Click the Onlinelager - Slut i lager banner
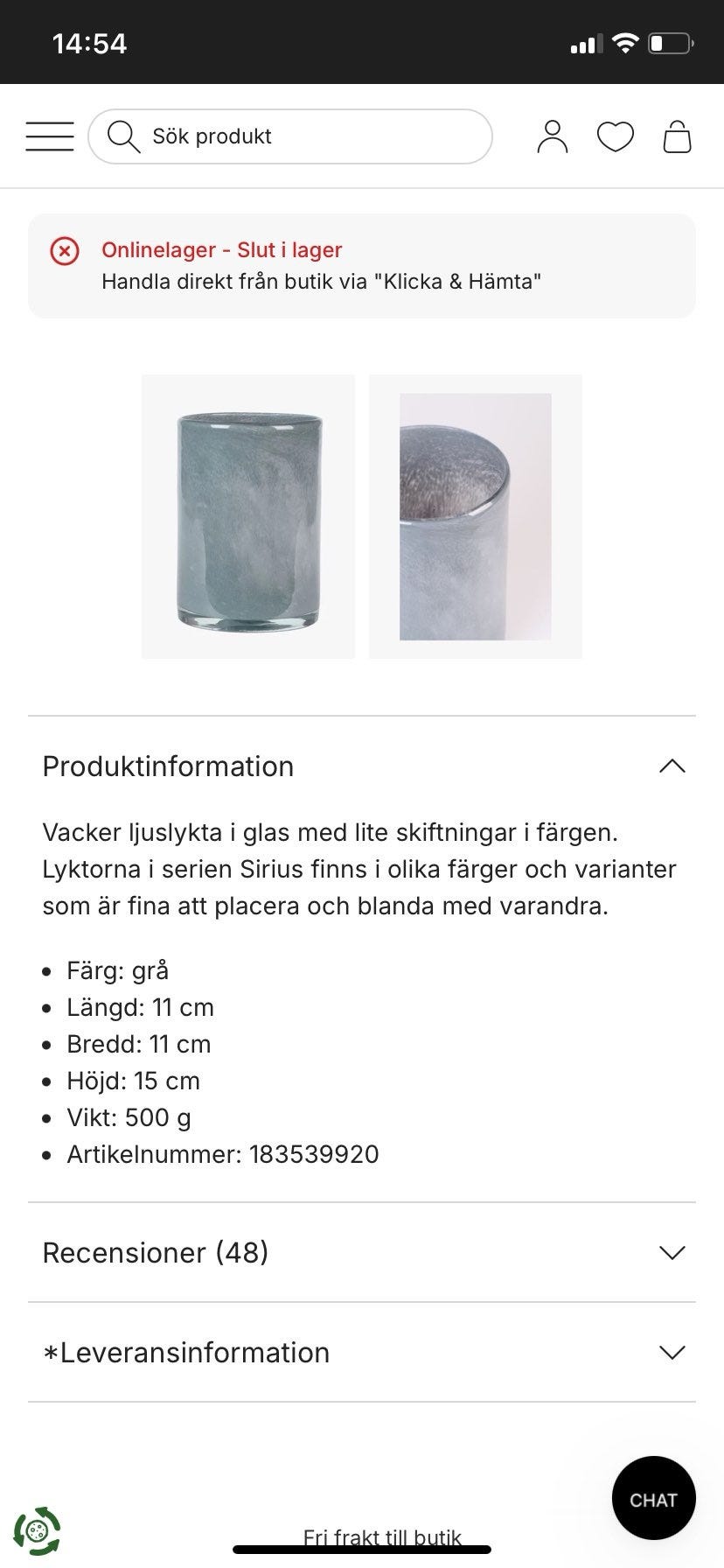 [x=222, y=249]
